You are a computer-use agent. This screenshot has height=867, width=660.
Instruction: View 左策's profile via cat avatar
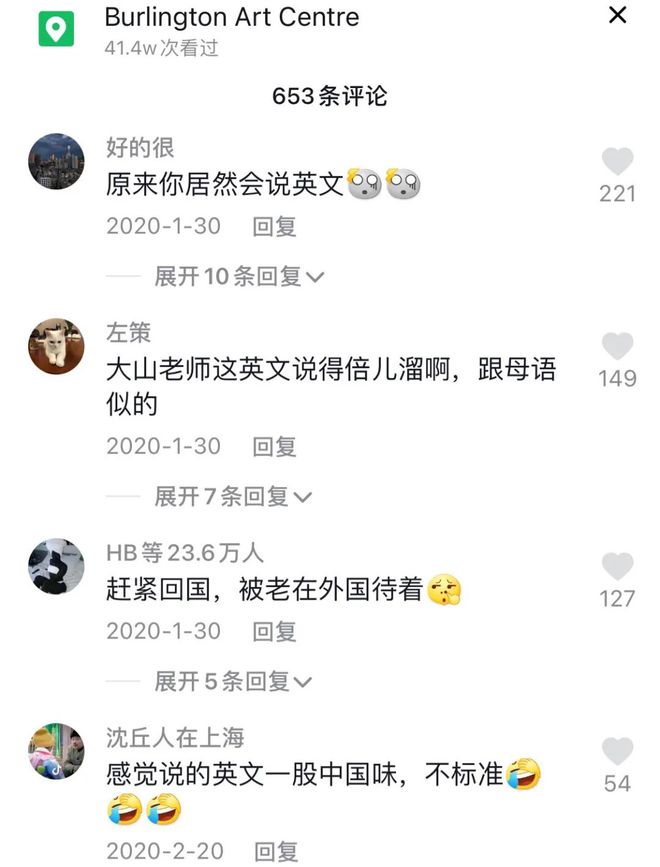(x=56, y=347)
